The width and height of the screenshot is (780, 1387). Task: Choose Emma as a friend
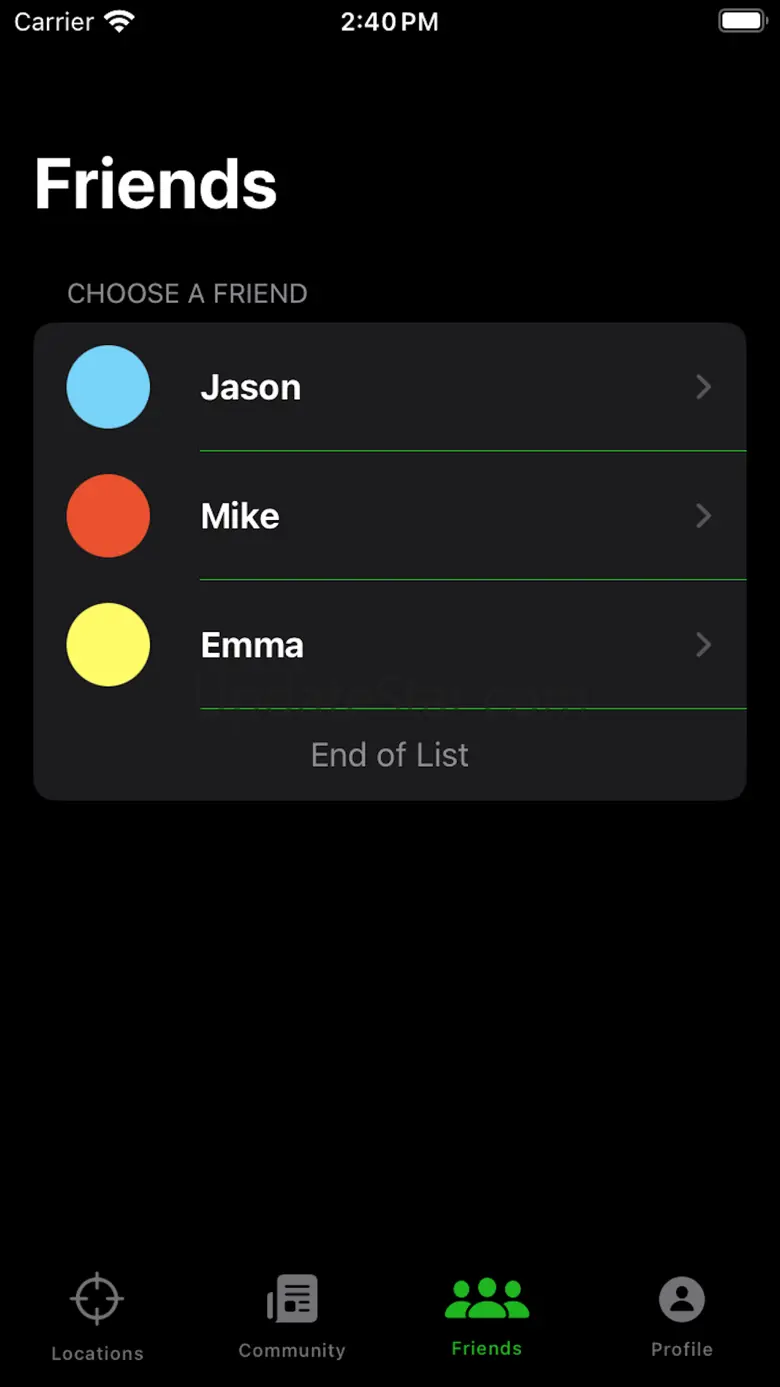390,645
